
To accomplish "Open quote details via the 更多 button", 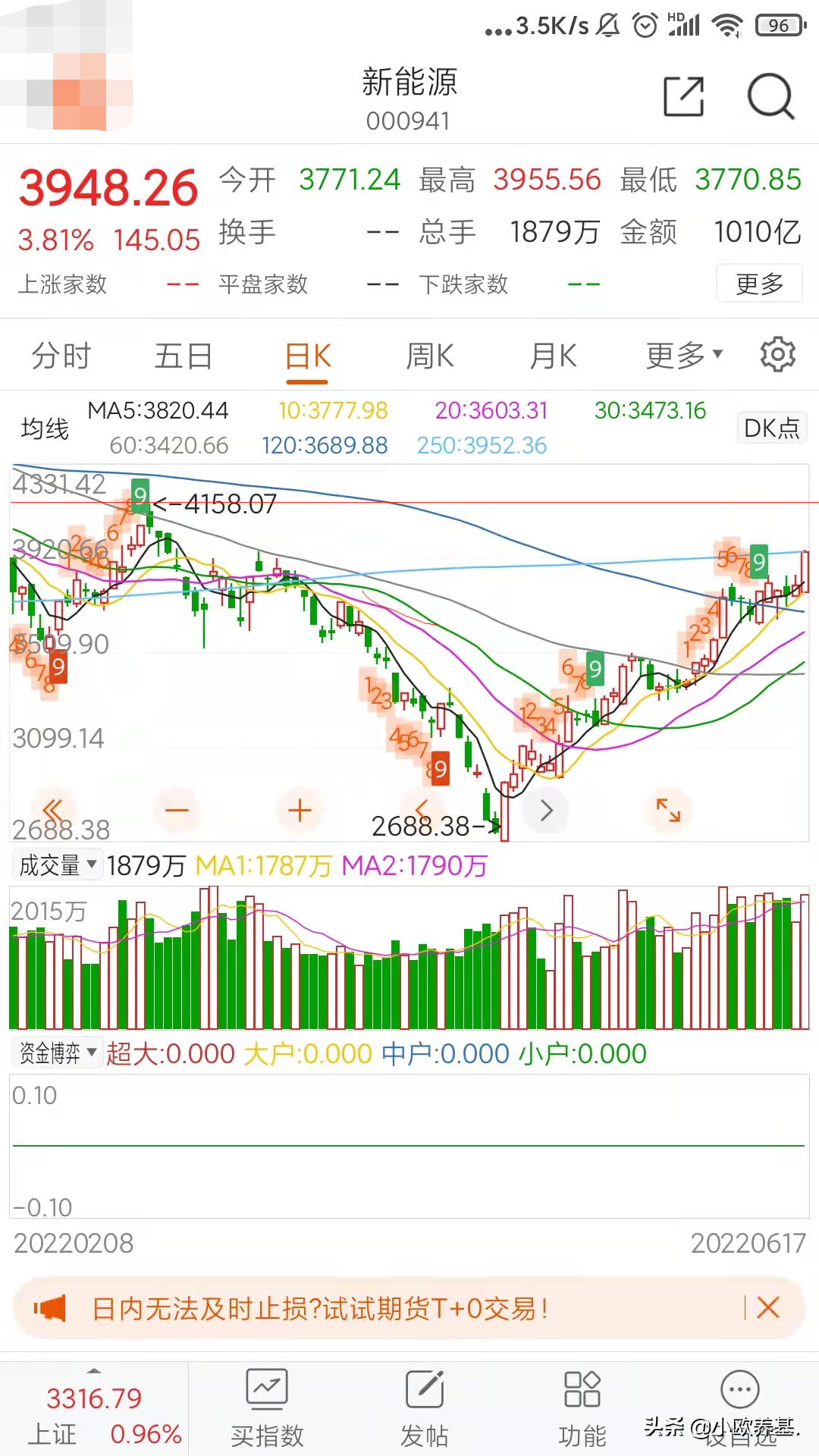I will coord(759,283).
